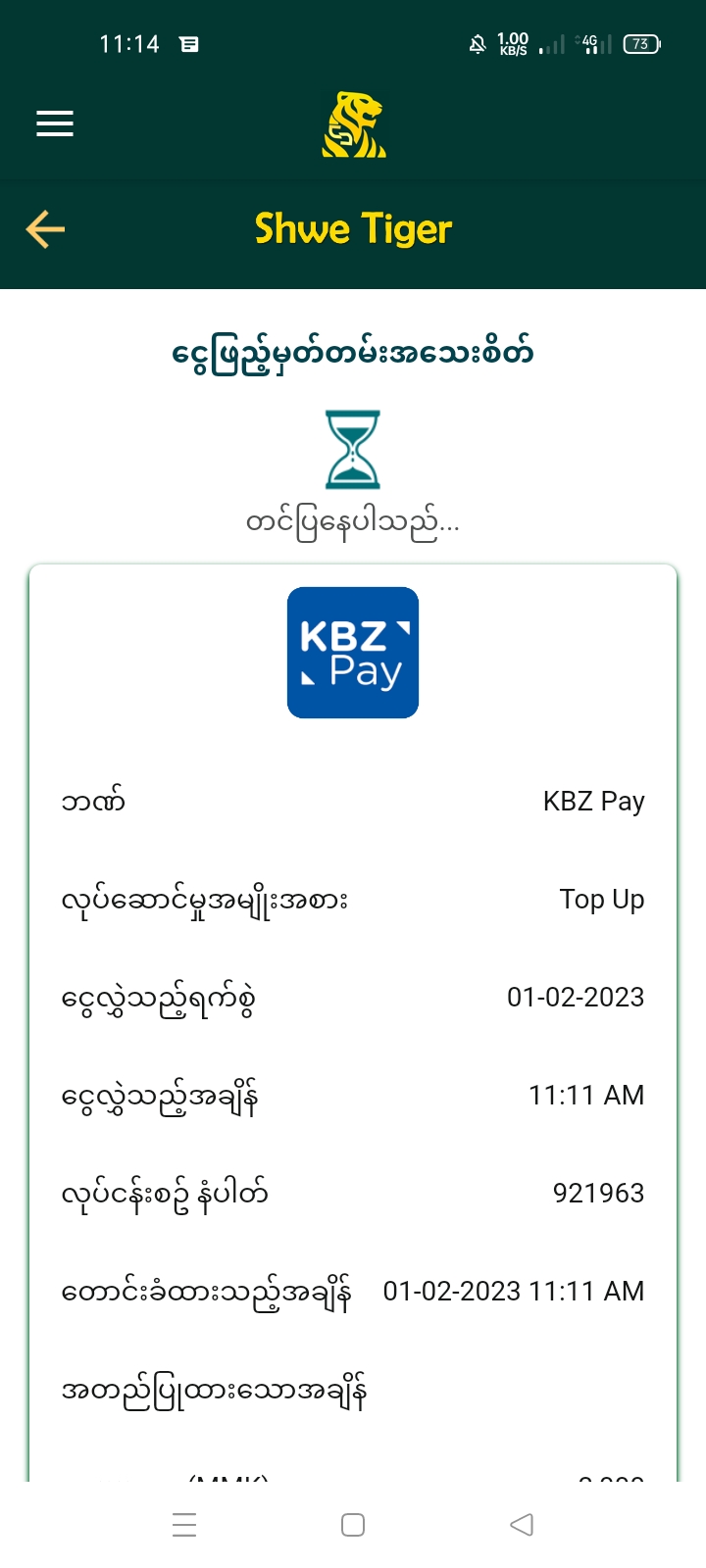
Task: Open system recent apps
Action: point(184,1525)
